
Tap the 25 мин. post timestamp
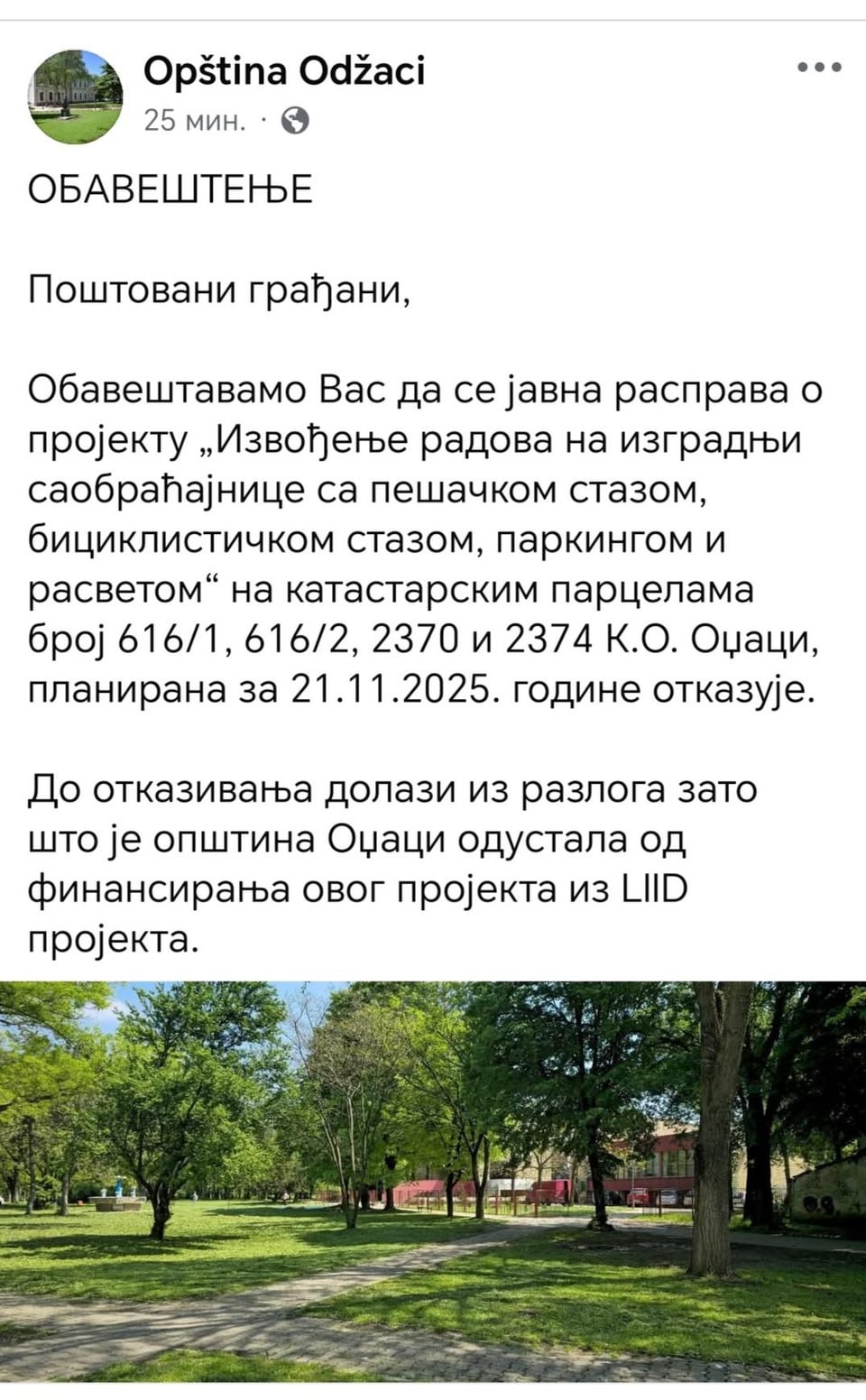[x=194, y=121]
